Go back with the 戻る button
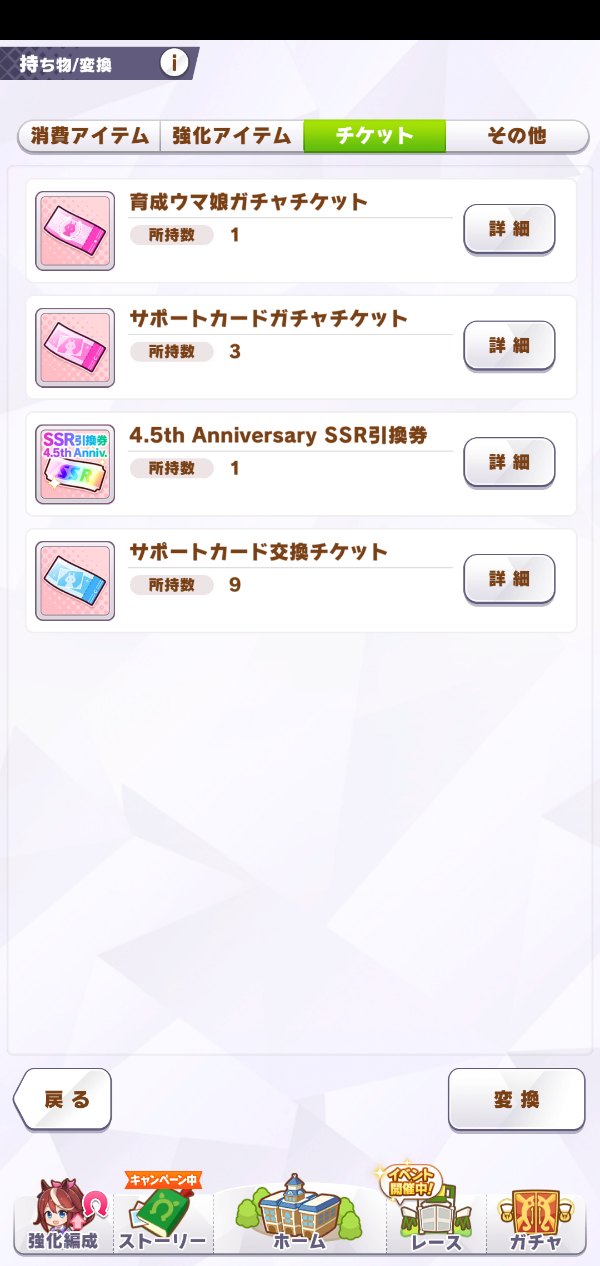600x1266 pixels. coord(65,1099)
